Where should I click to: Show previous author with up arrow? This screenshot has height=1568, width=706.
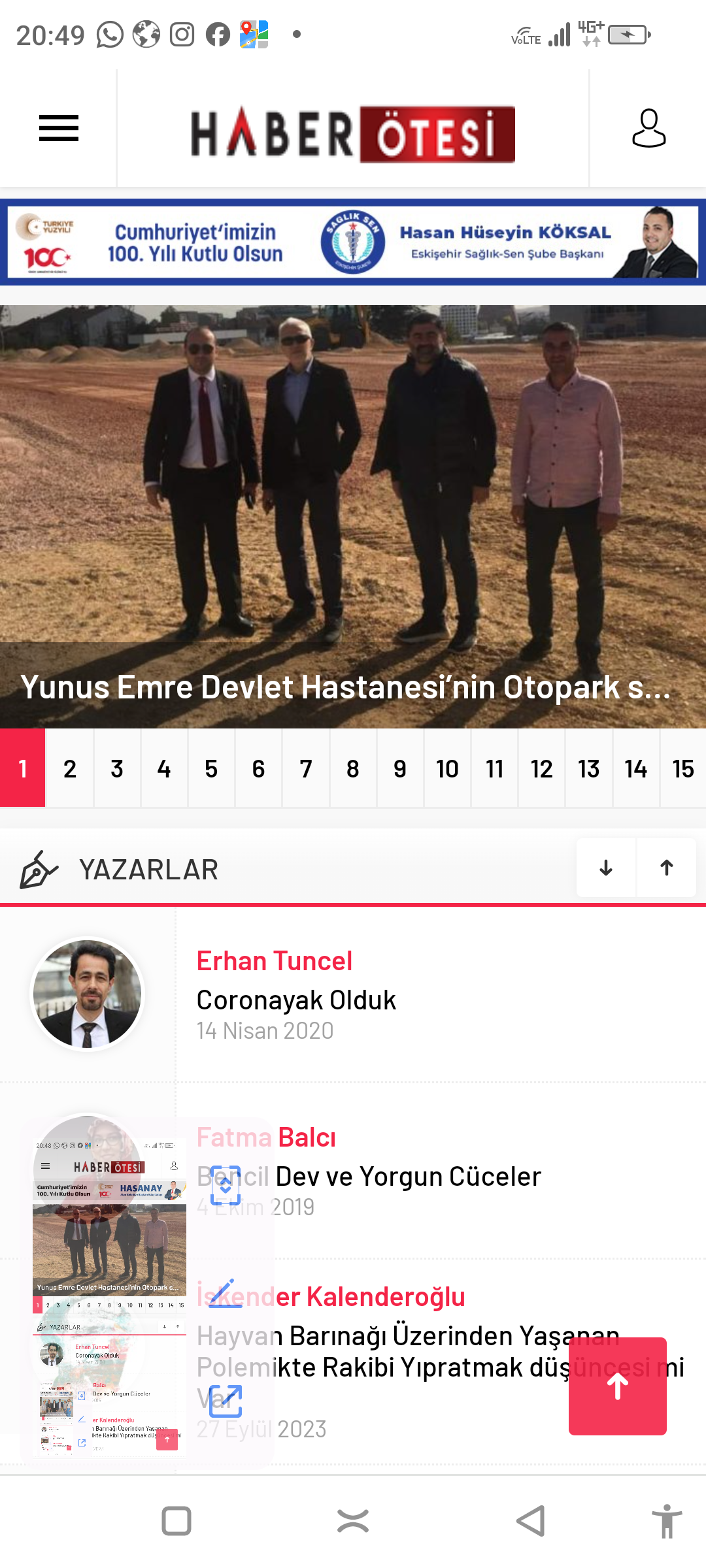click(667, 868)
